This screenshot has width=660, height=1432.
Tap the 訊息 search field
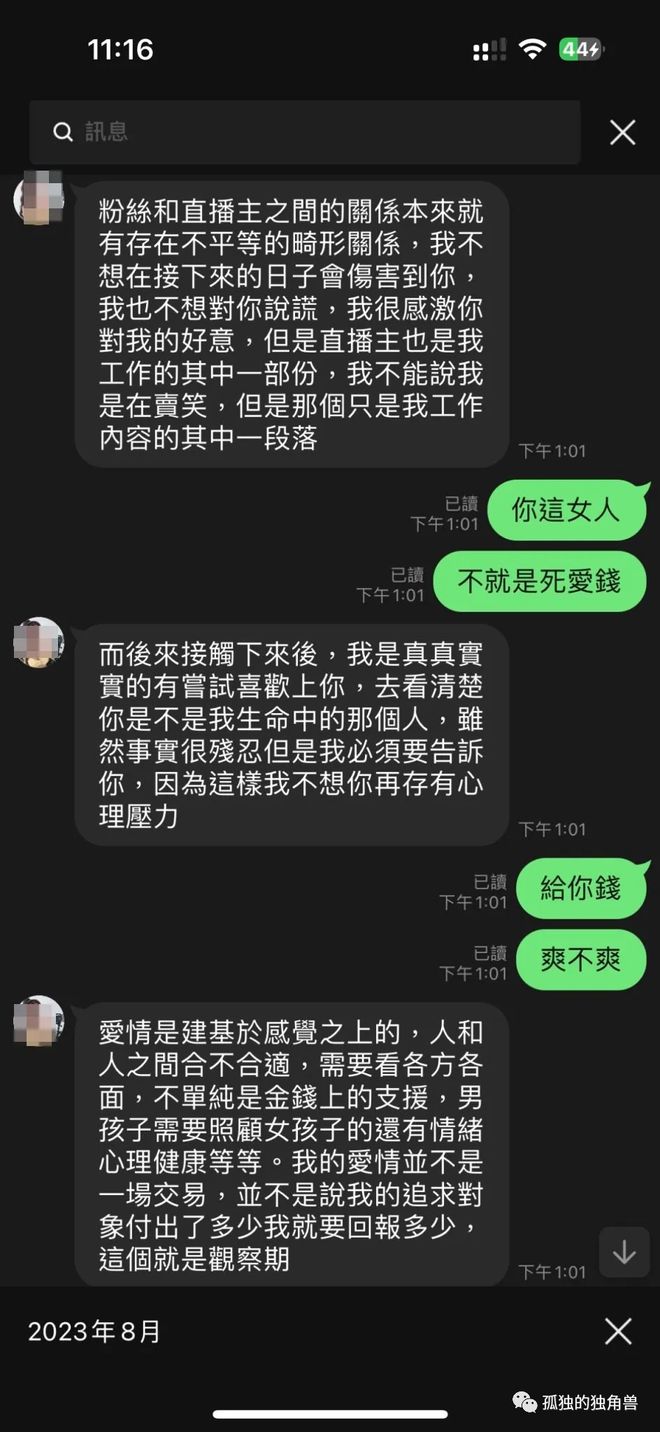(305, 132)
